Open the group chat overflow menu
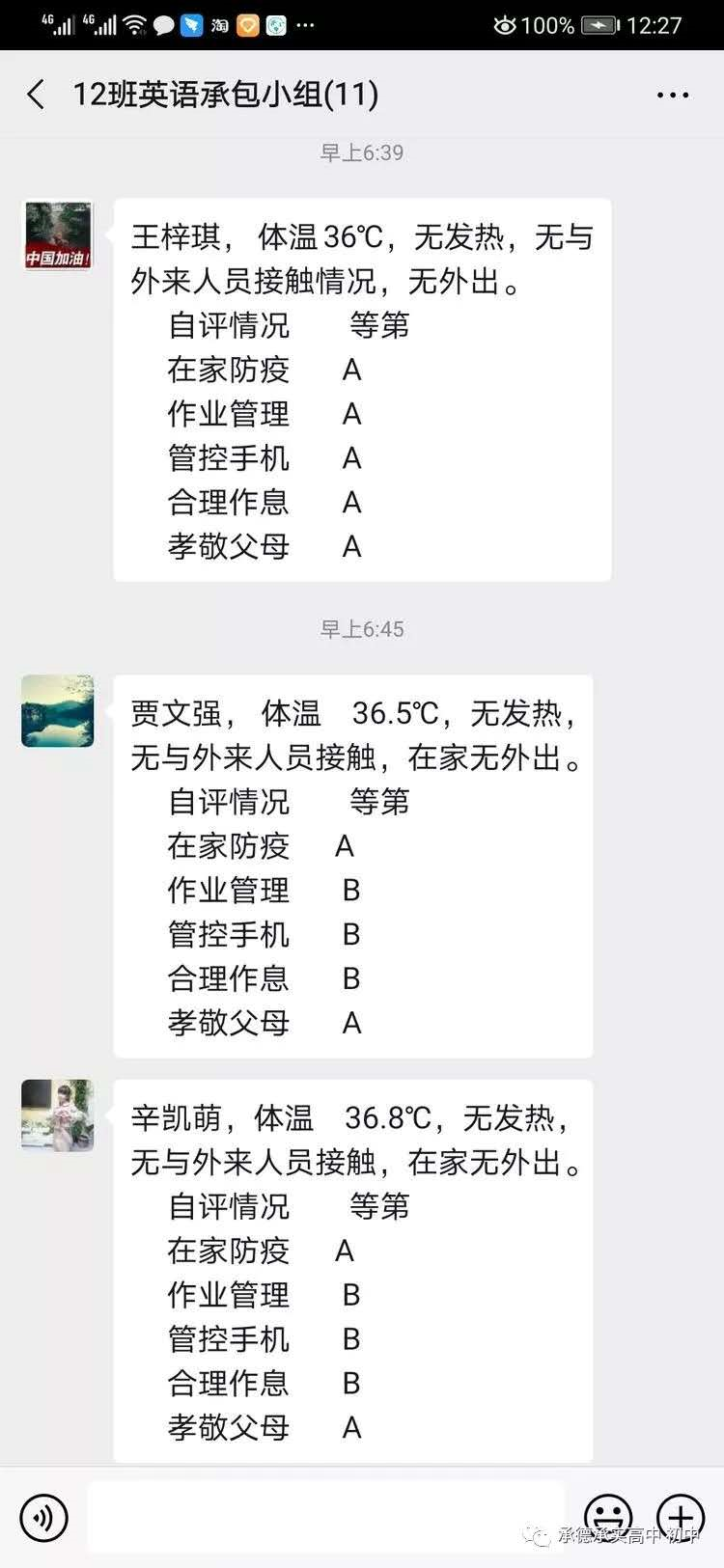This screenshot has height=1568, width=724. click(x=672, y=95)
